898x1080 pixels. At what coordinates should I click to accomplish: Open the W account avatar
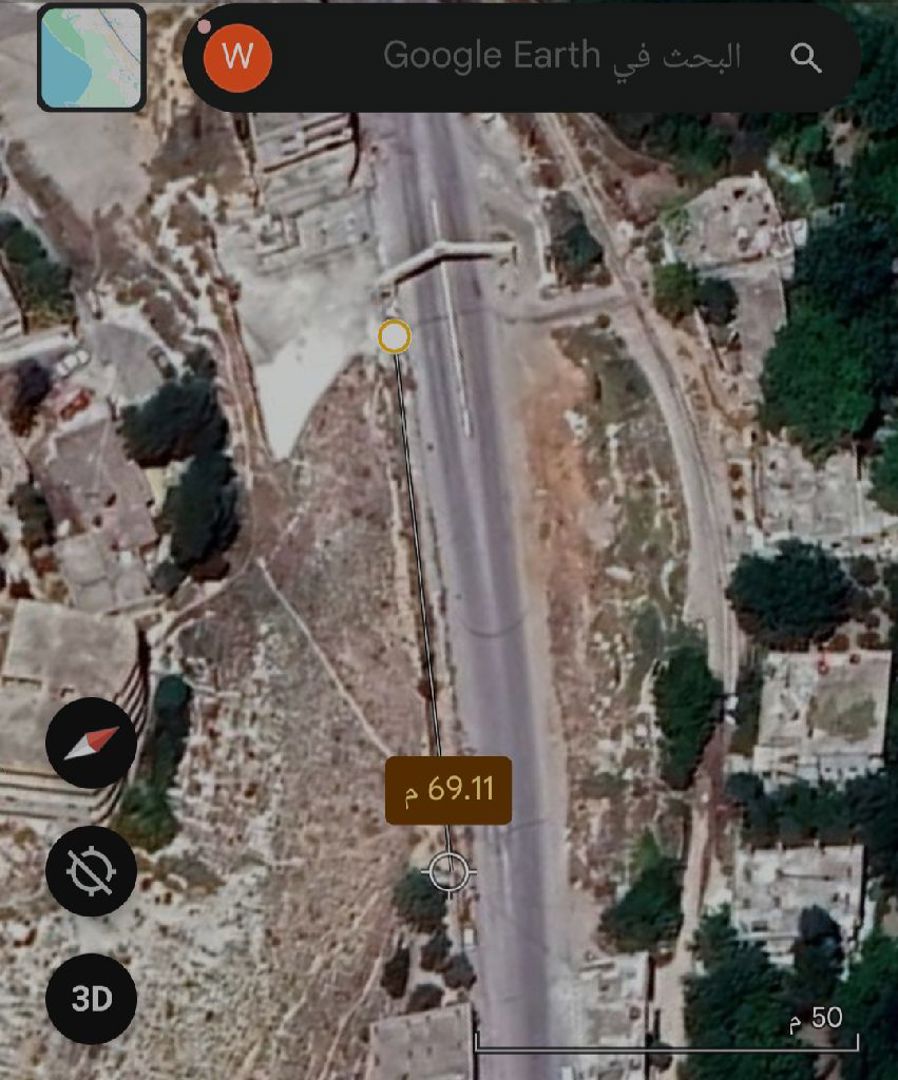pos(238,57)
